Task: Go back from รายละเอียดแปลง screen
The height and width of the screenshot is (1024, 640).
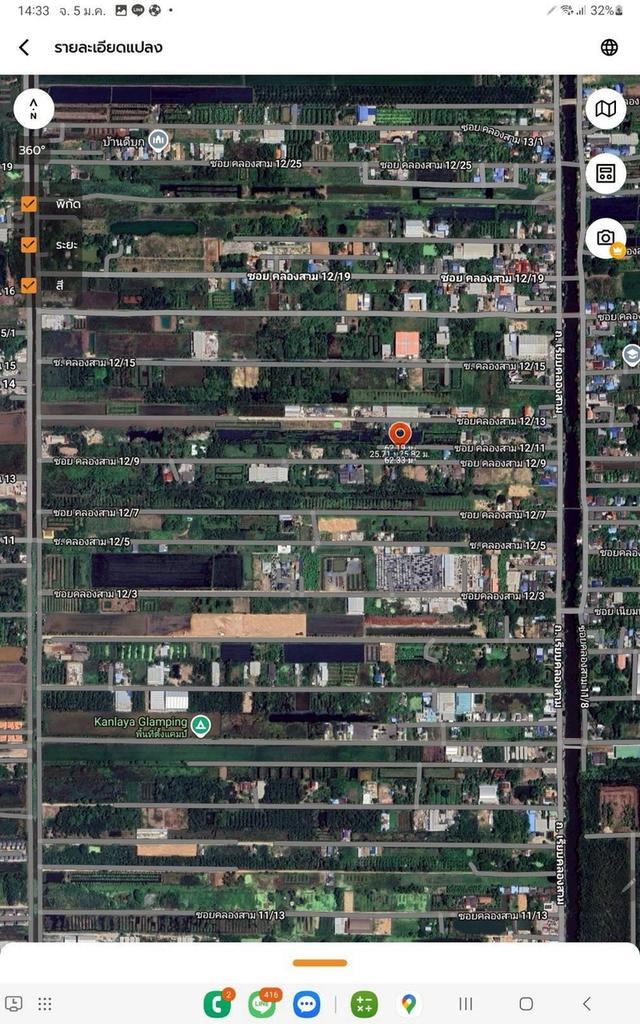Action: tap(24, 47)
